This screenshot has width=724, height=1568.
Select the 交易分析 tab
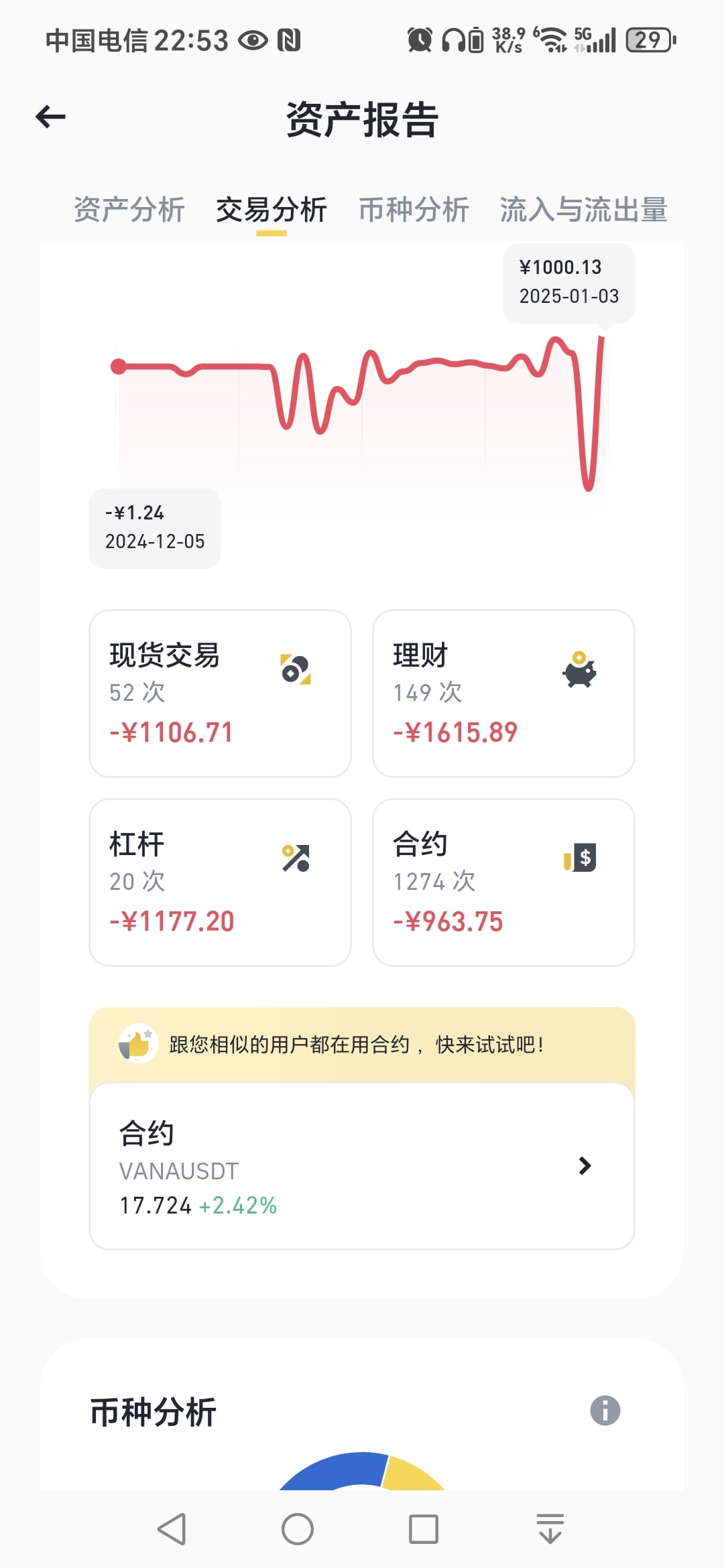click(271, 210)
